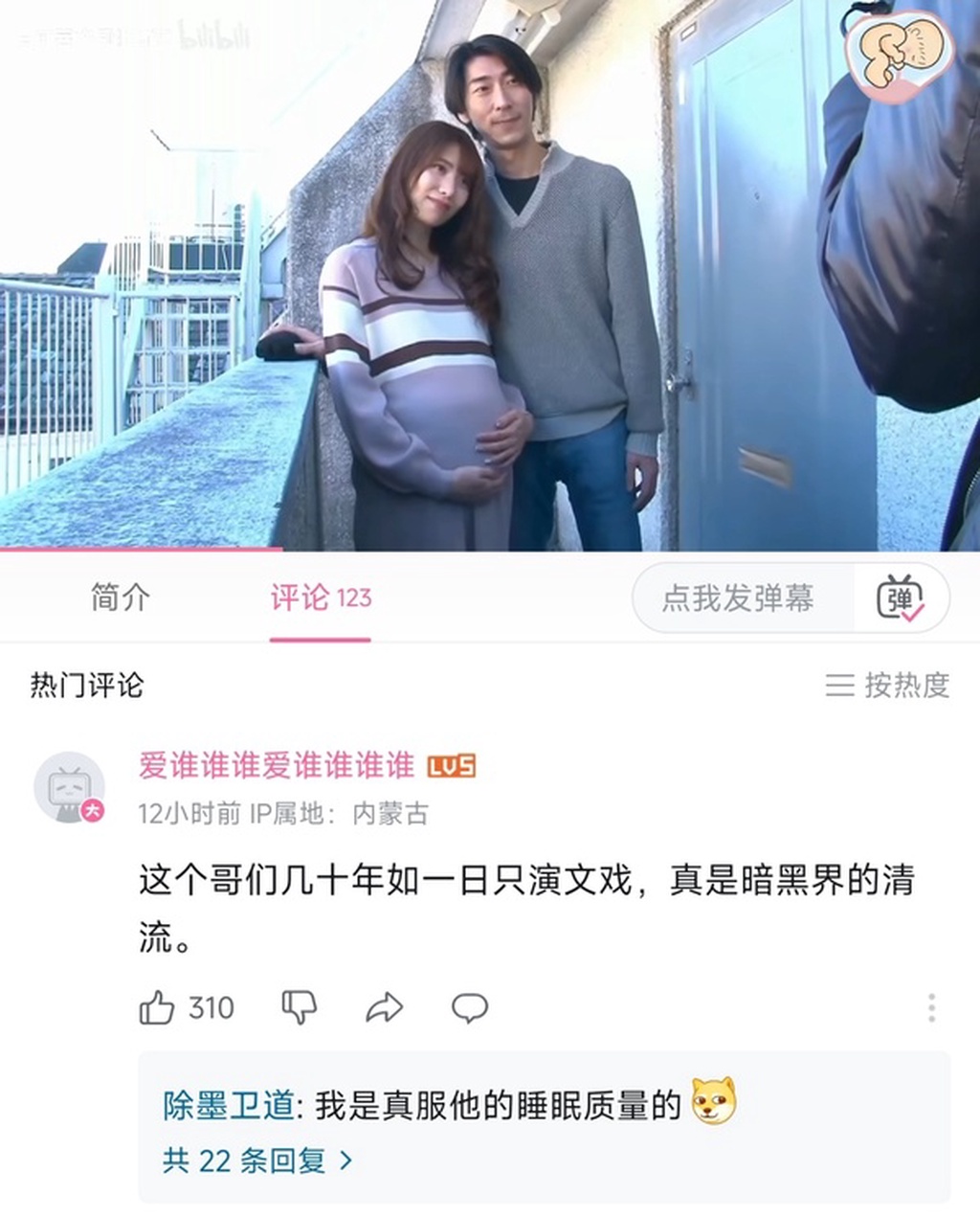Dislike the comment by 爱谁谁谁爱谁谁谁谁
980x1217 pixels.
click(299, 1007)
